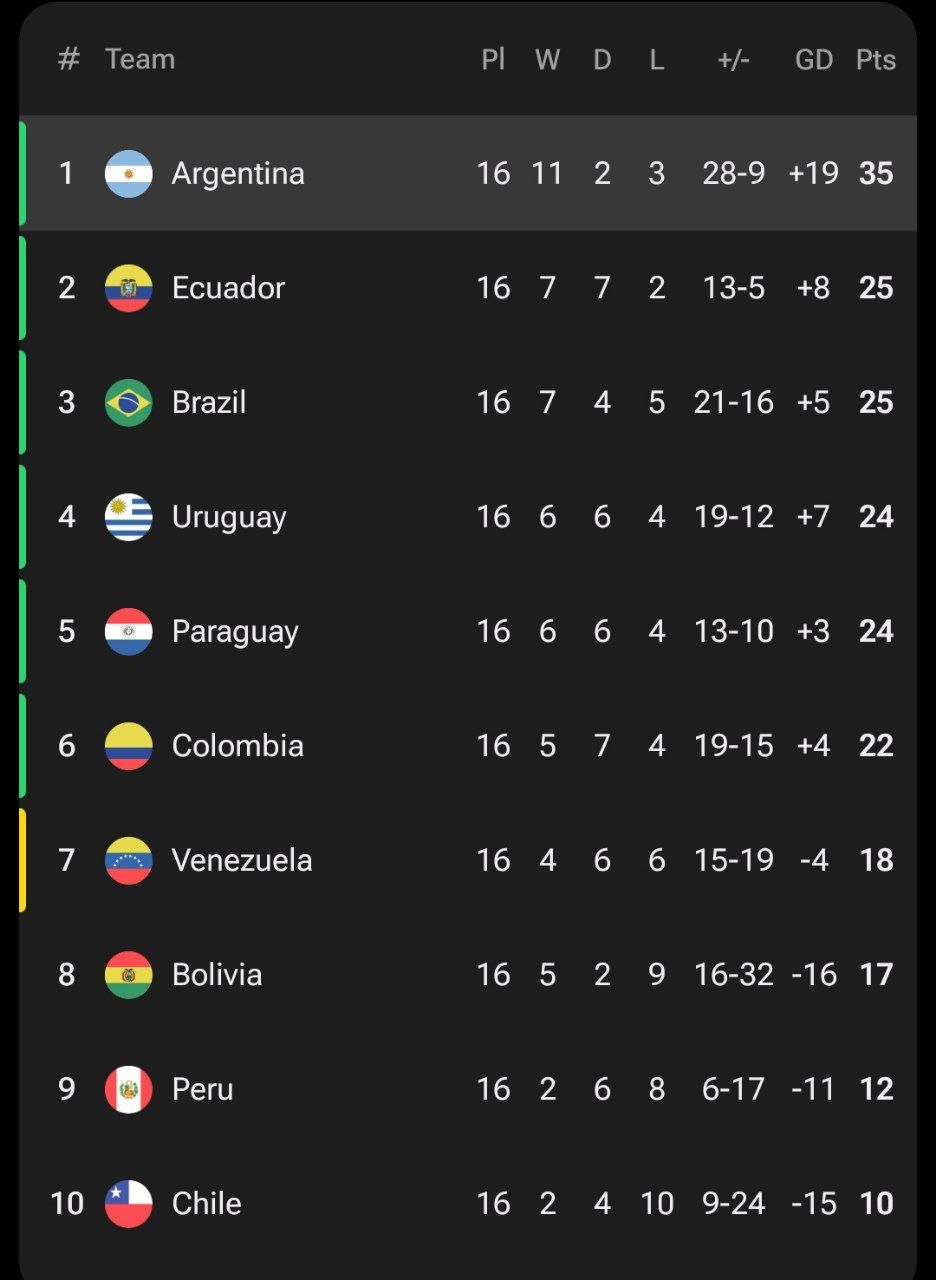
Task: View Uruguay team details
Action: coord(229,517)
